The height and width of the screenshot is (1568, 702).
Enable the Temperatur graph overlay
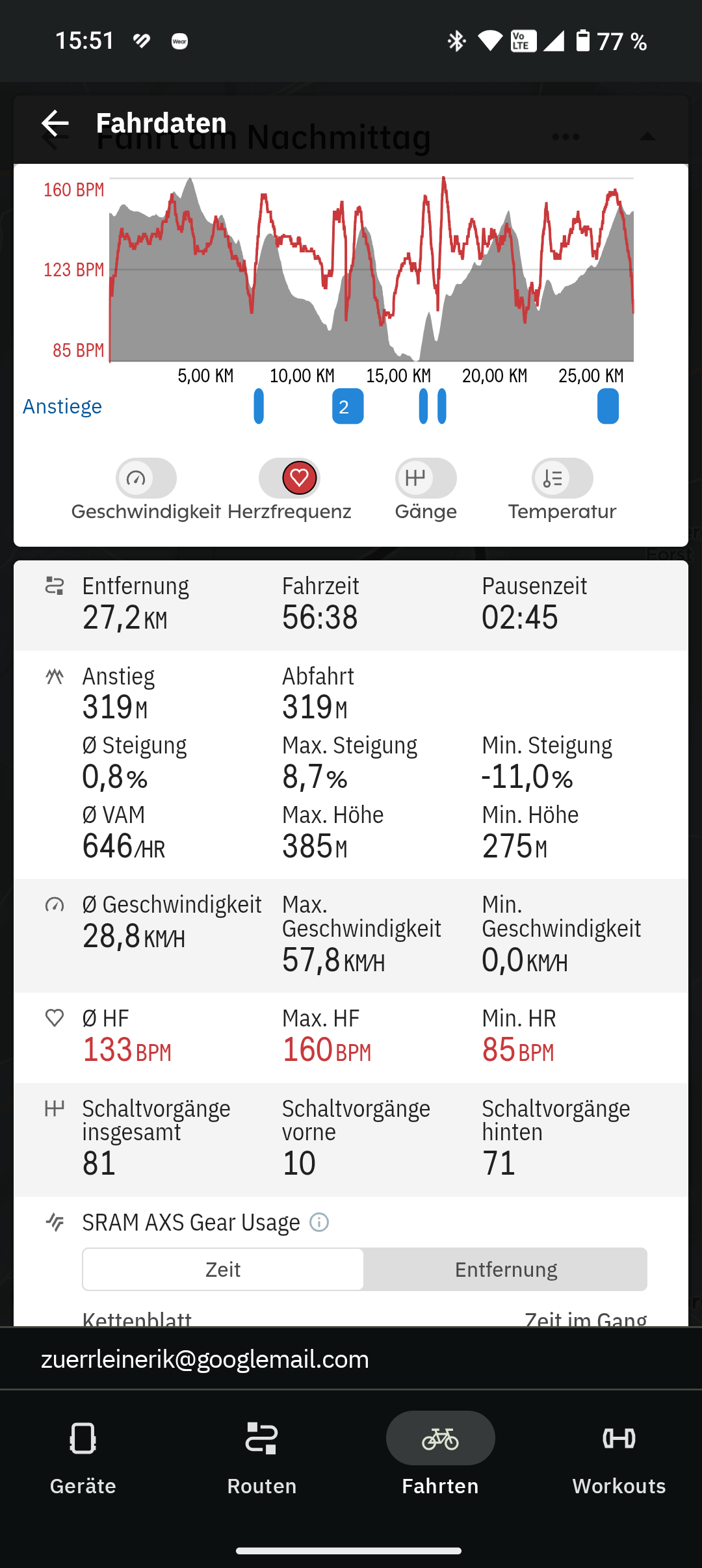[562, 478]
